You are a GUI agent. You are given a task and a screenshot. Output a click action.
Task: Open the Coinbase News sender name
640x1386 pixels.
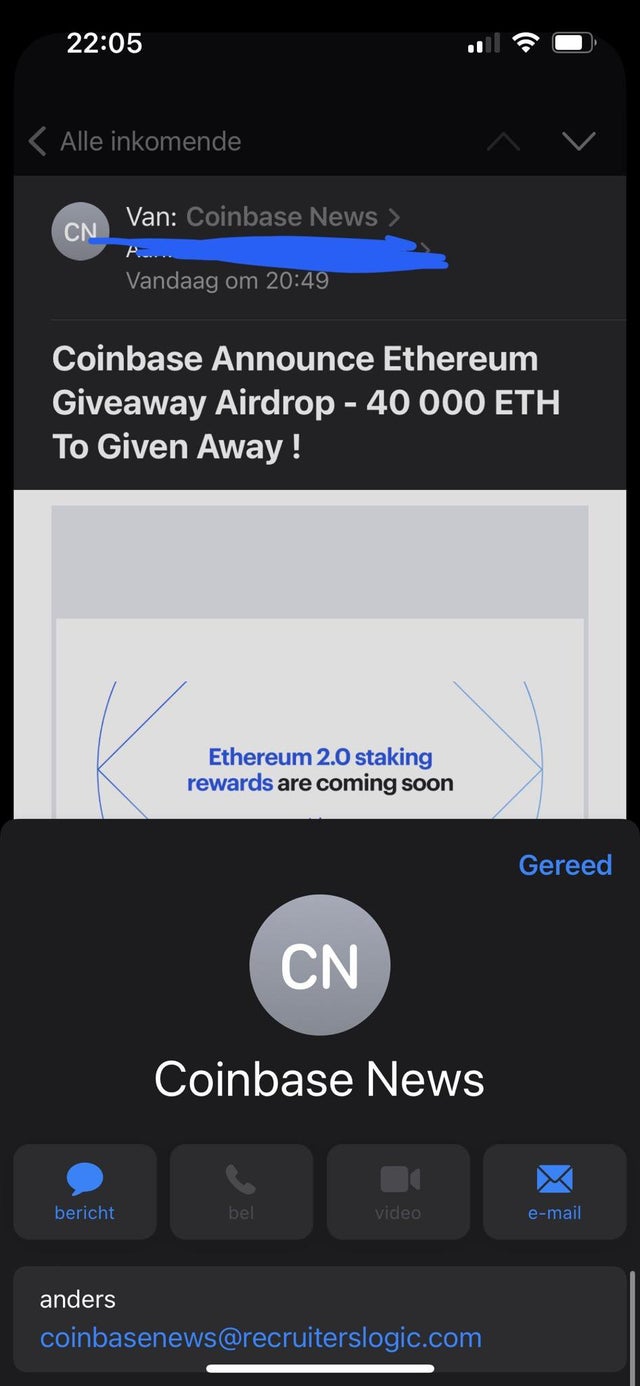coord(282,217)
